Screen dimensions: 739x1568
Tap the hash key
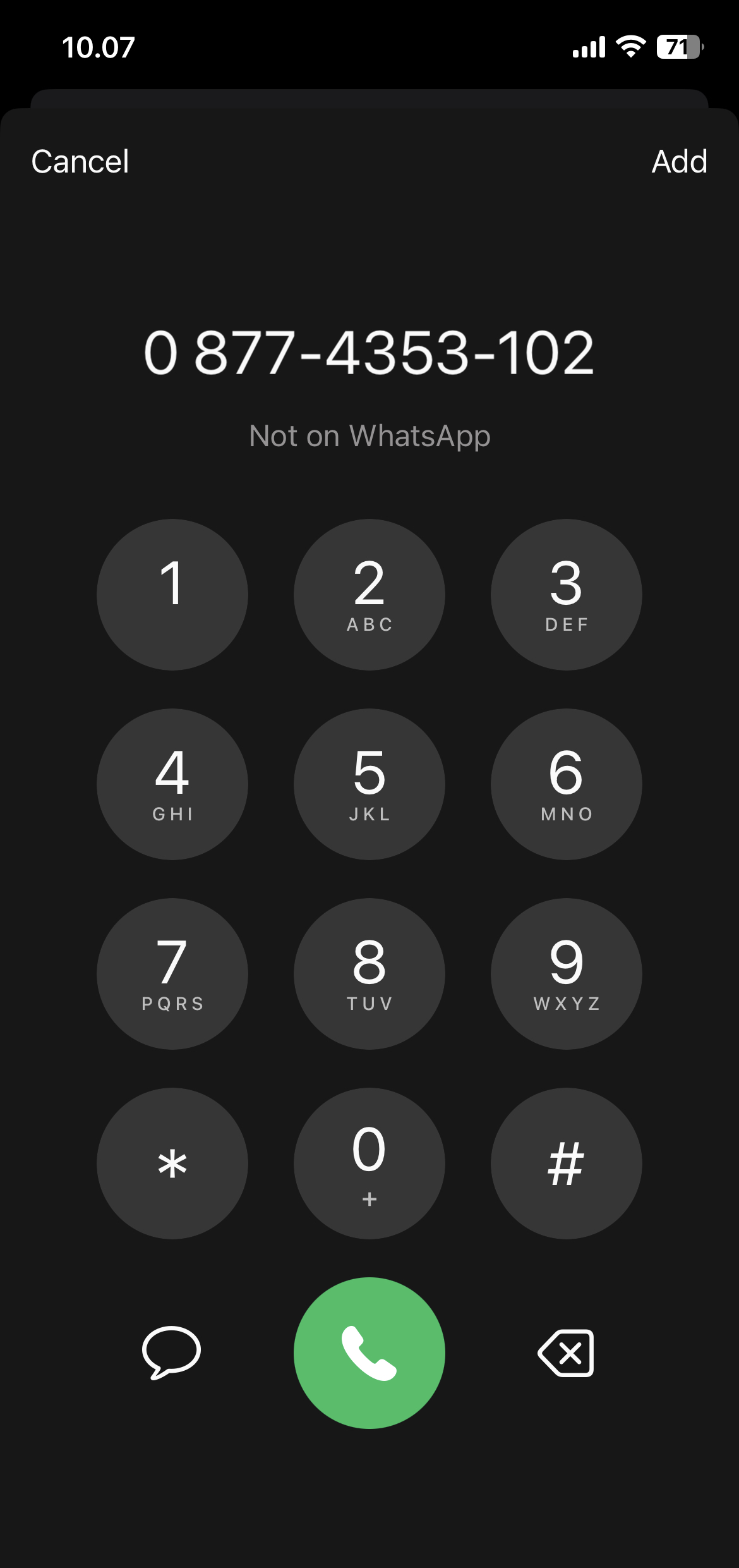(567, 1164)
